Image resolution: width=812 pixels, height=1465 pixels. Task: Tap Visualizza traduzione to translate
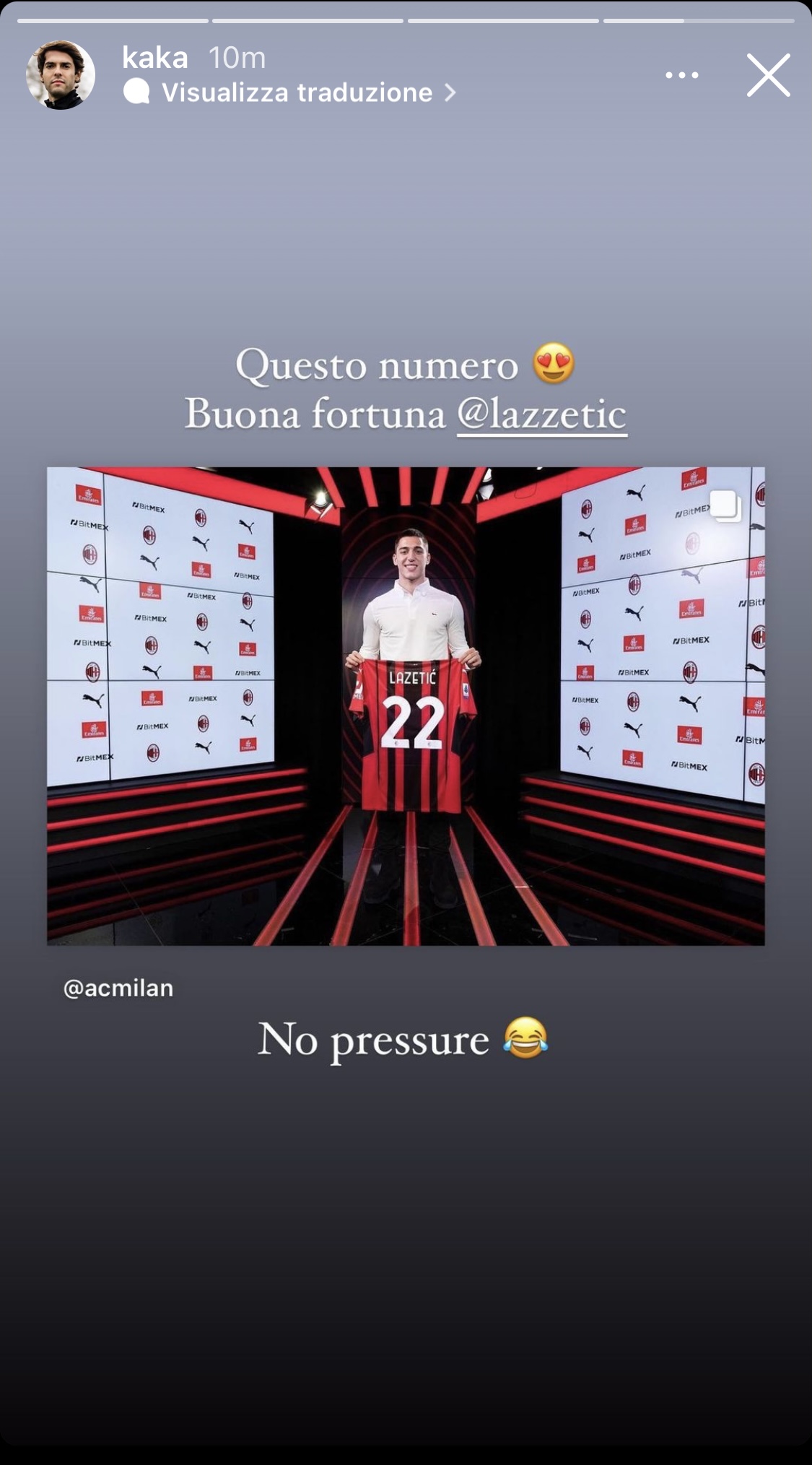click(297, 92)
